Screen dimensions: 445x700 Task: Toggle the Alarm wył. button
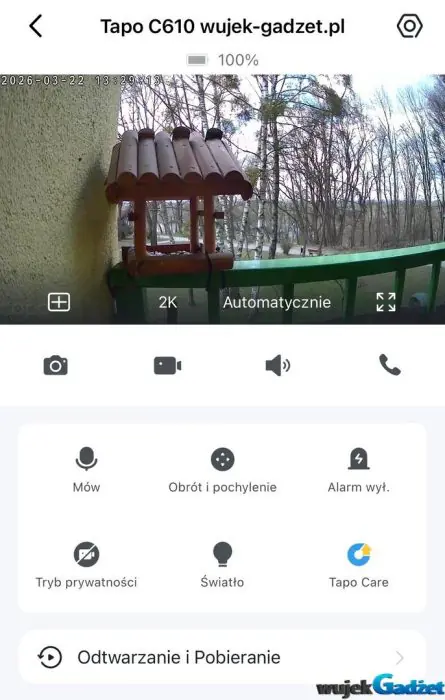click(x=358, y=470)
